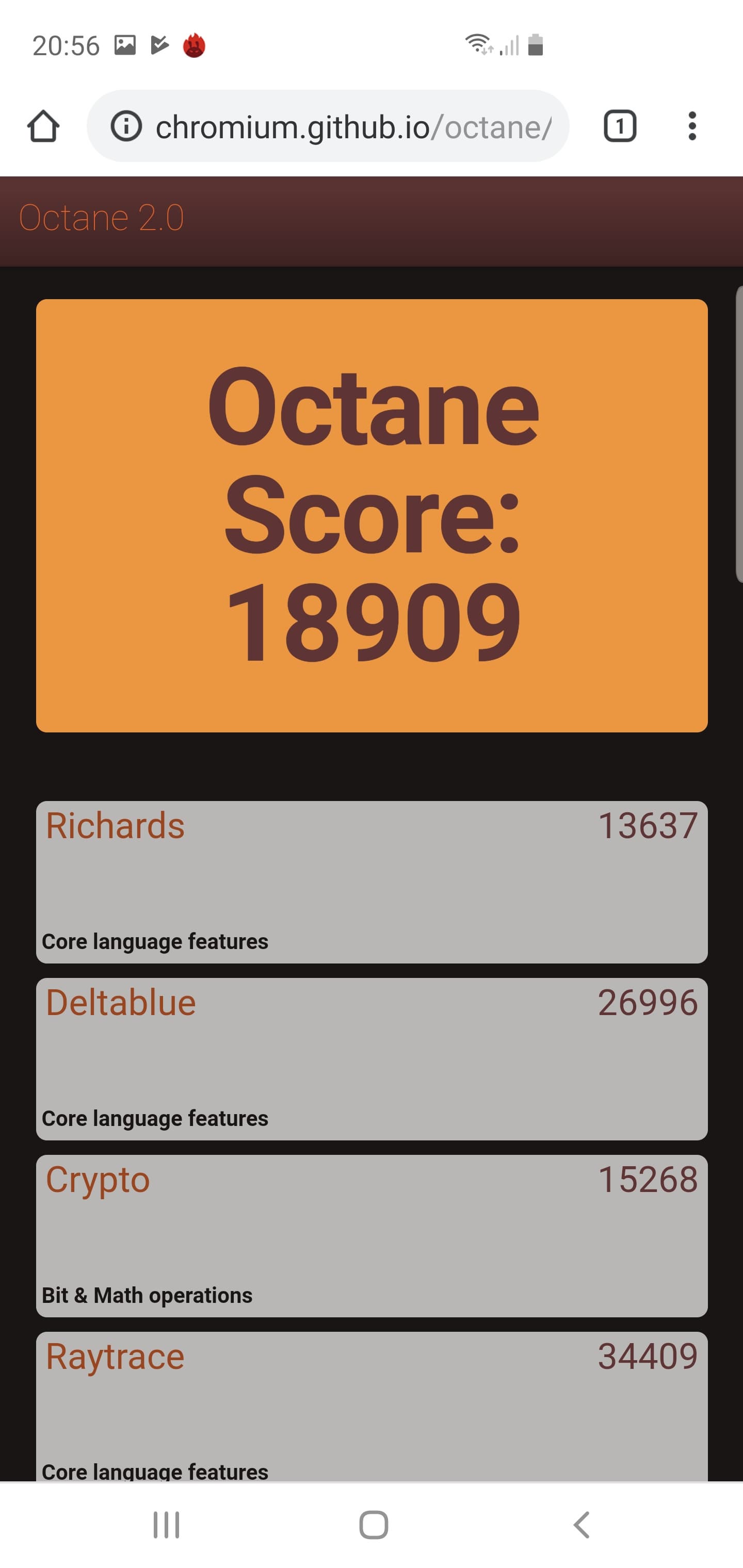Tap the browser home icon
The image size is (743, 1568).
[x=43, y=126]
